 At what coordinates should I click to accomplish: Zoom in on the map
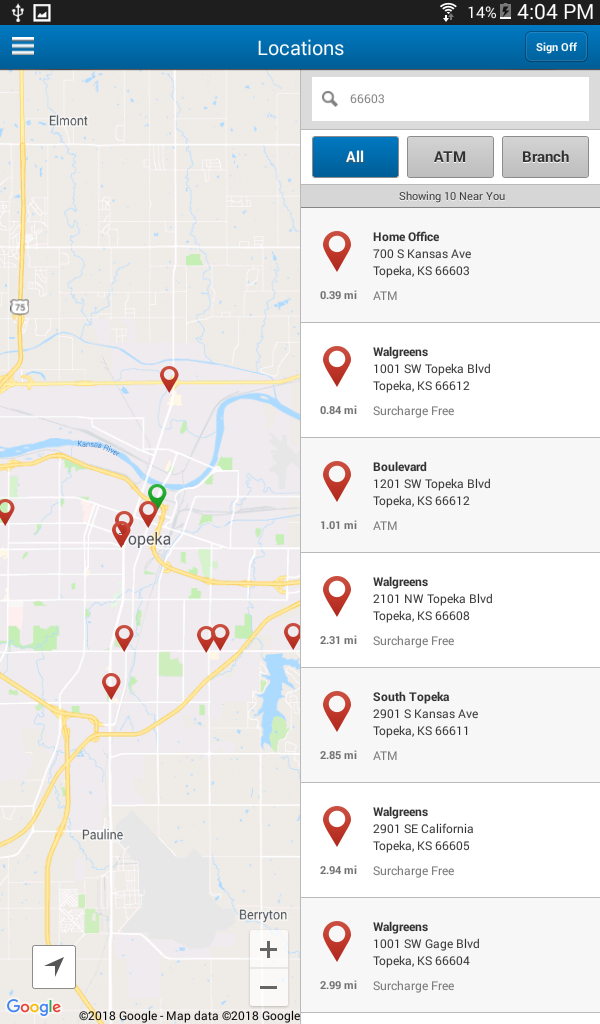[268, 950]
